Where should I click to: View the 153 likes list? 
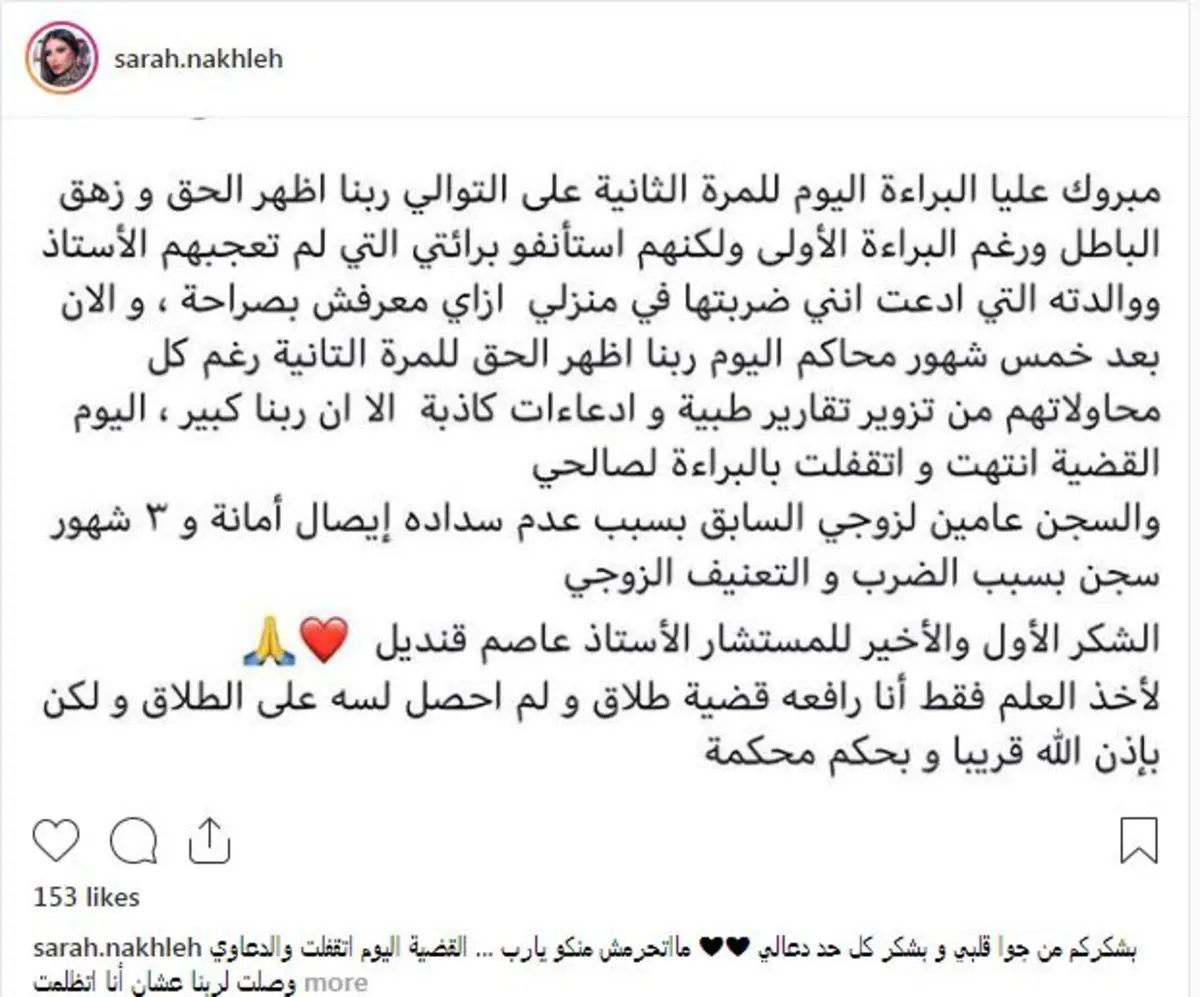point(87,896)
